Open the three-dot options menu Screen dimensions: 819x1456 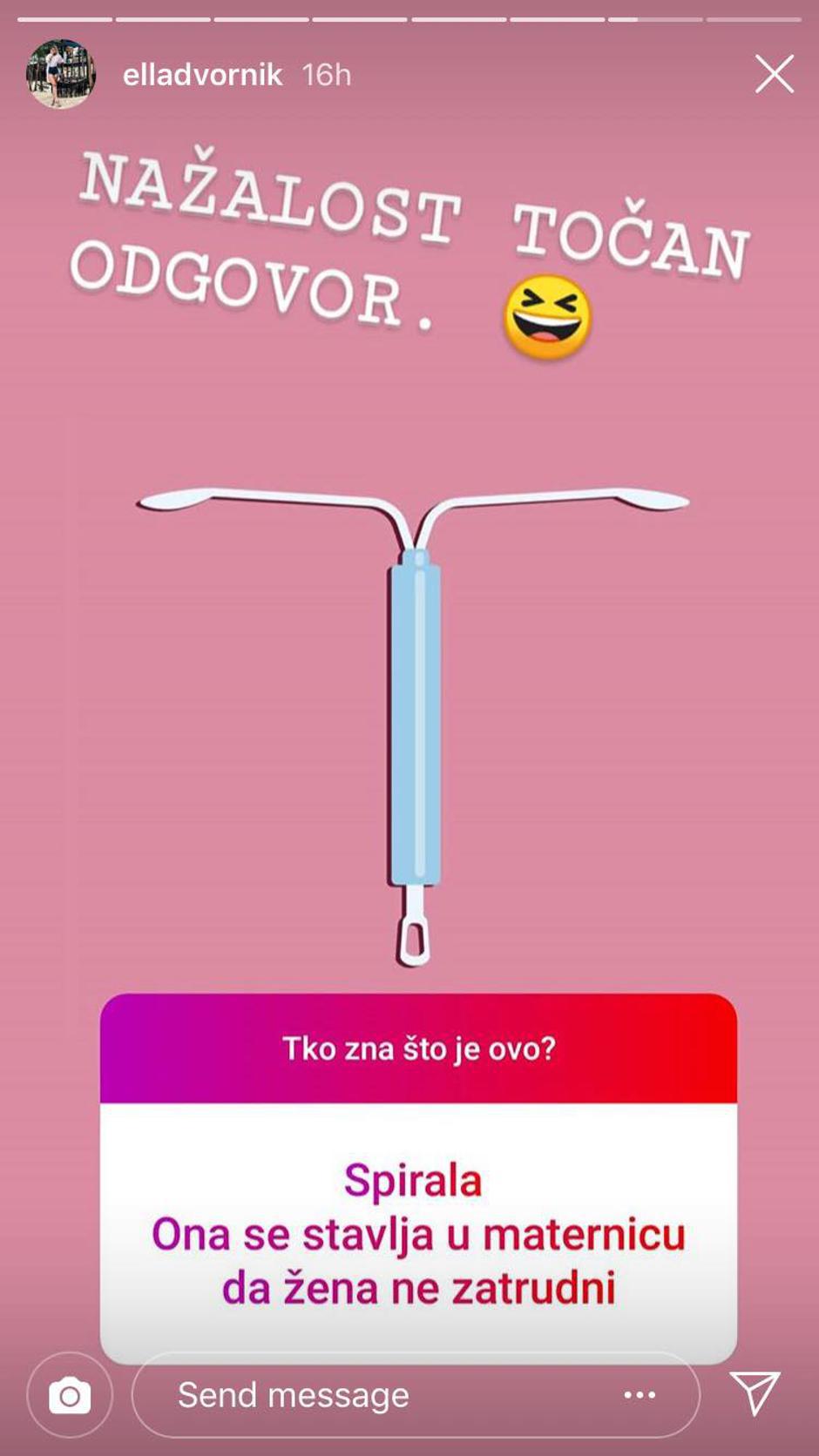click(x=640, y=1395)
